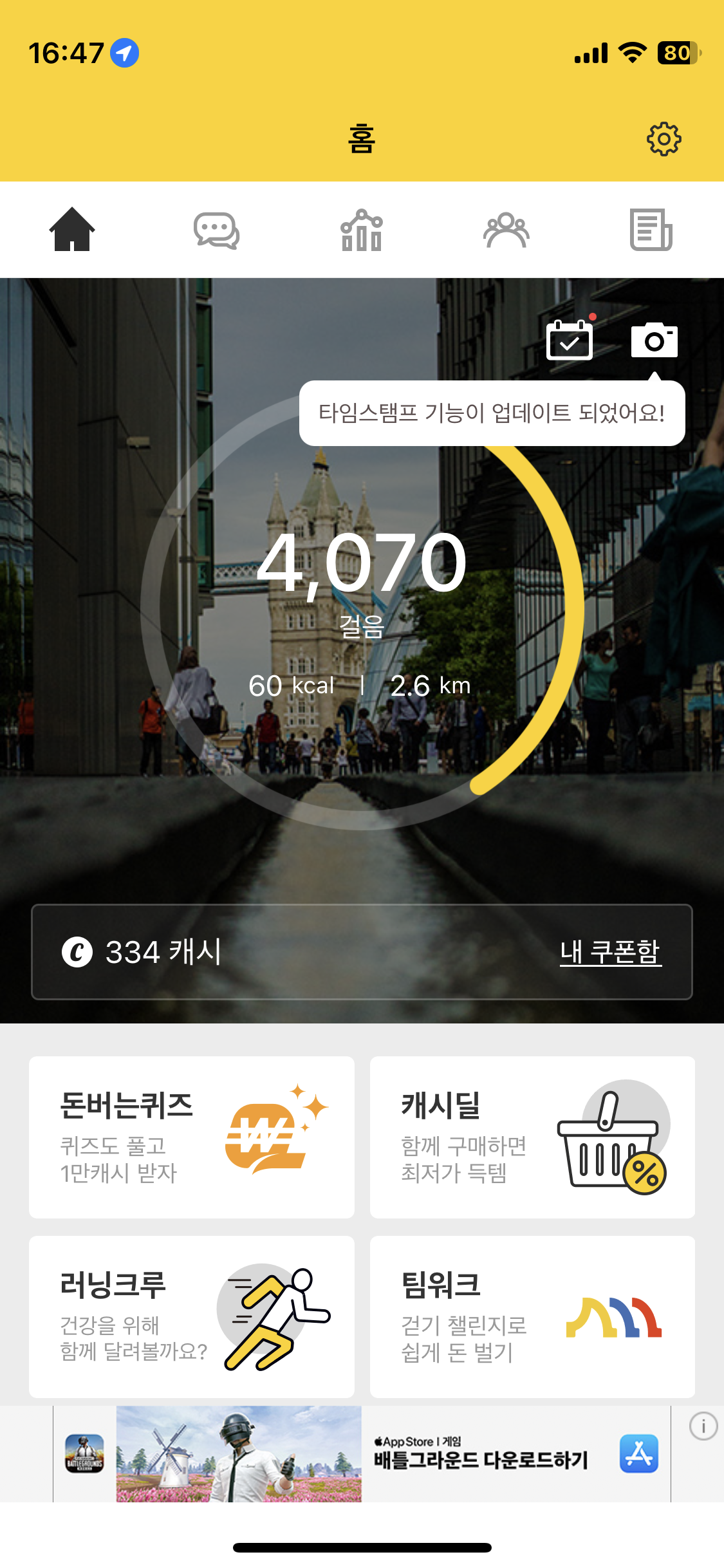Tap the ad info icon
Viewport: 724px width, 1568px height.
click(703, 1426)
